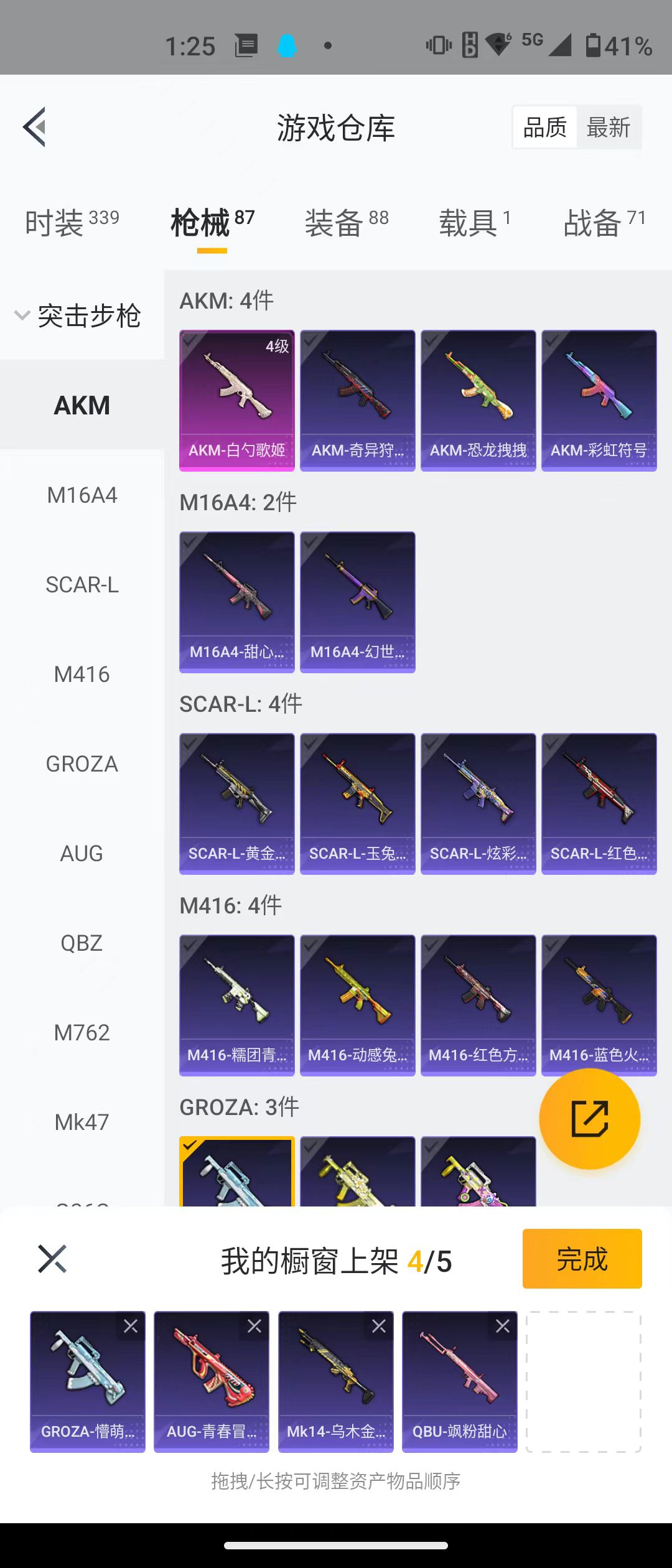The width and height of the screenshot is (672, 1568).
Task: Choose the SCAR-L-玉兔 skin
Action: [x=357, y=803]
